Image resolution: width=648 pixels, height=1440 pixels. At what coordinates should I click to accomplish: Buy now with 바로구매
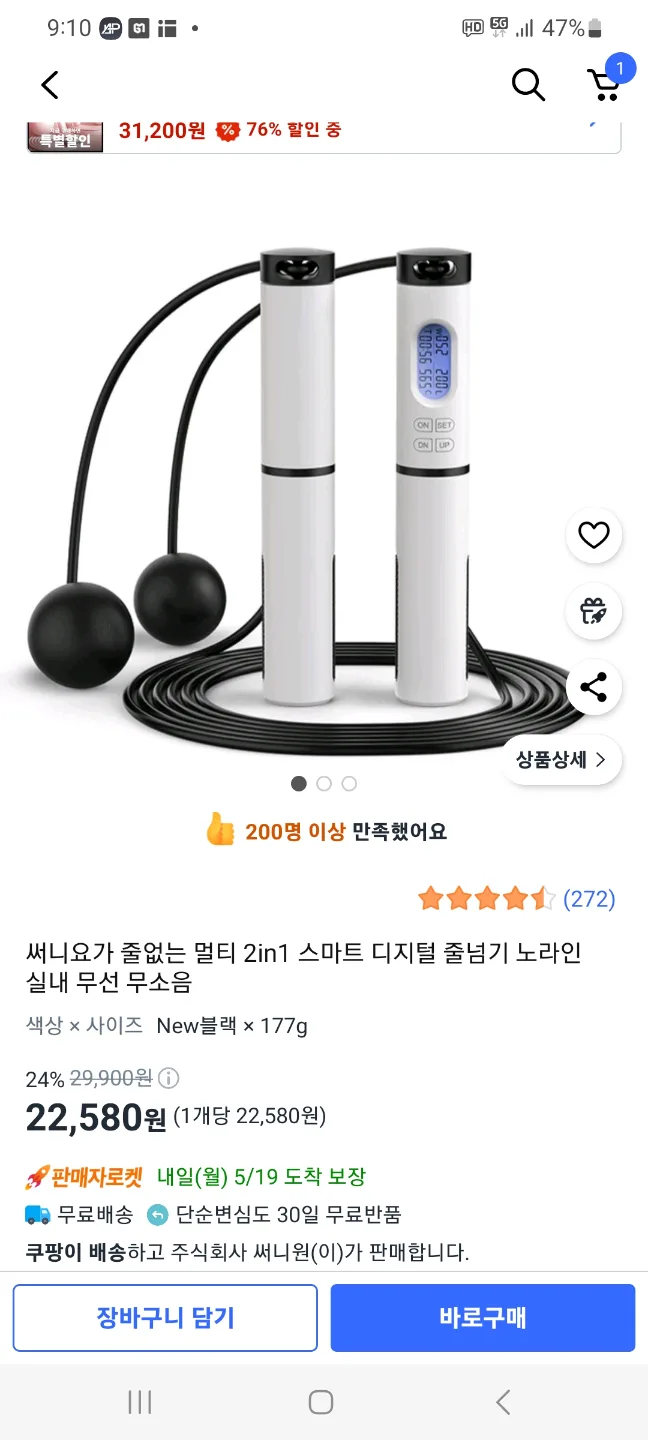(483, 1317)
